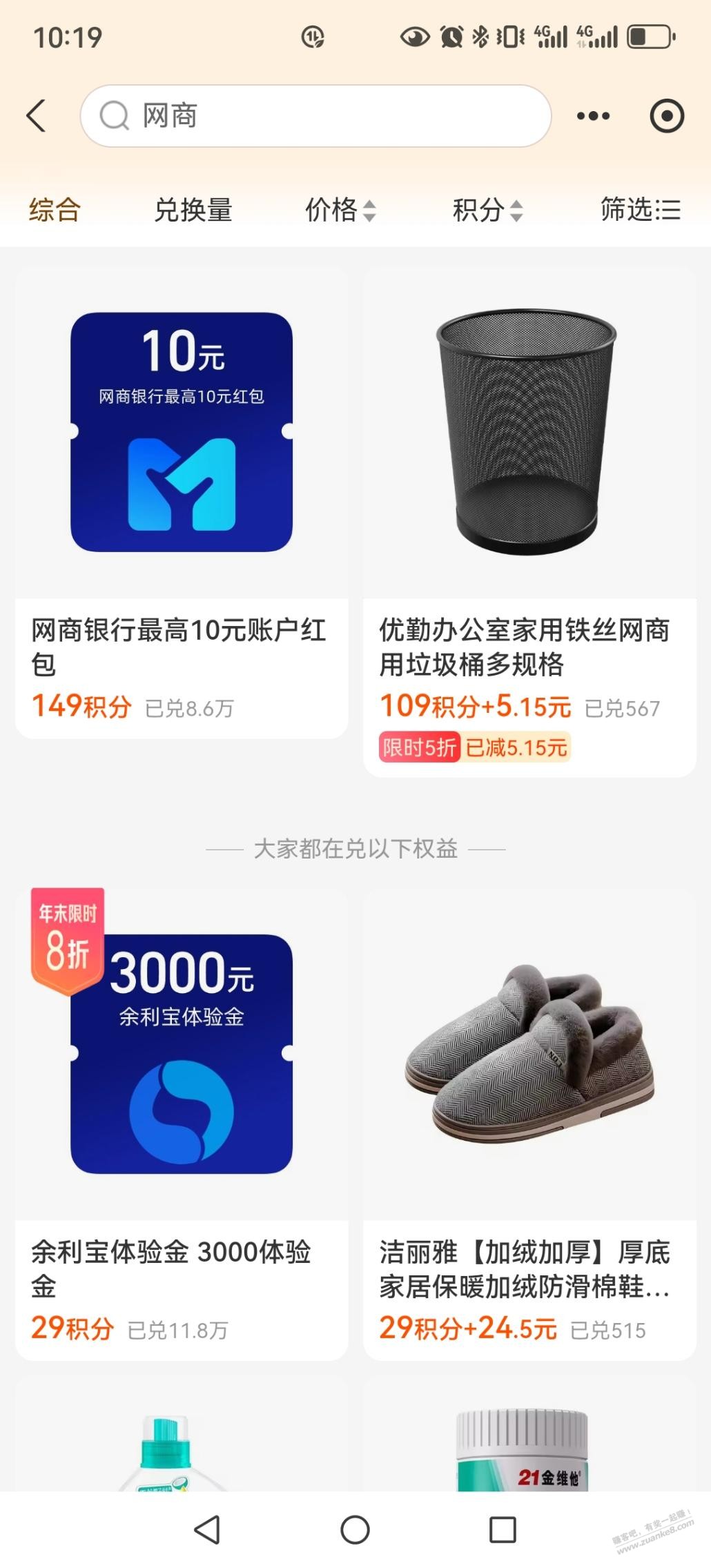The image size is (711, 1568).
Task: Sort results by 积分
Action: [x=487, y=210]
